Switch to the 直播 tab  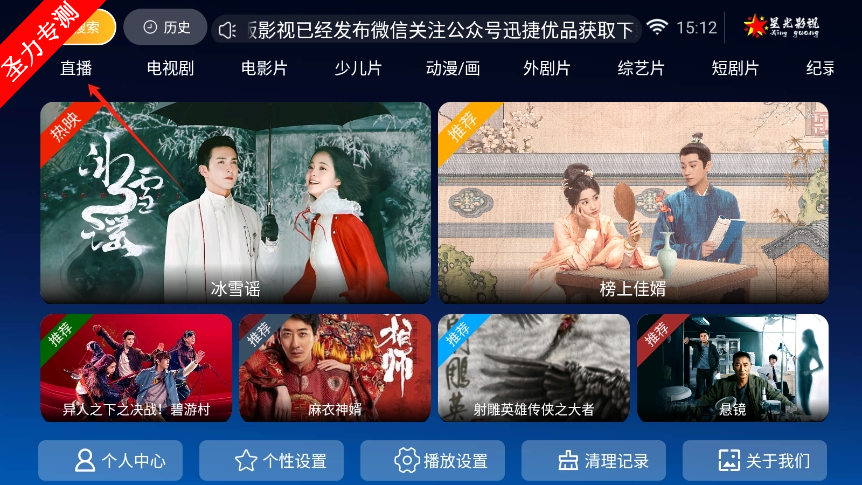(76, 69)
